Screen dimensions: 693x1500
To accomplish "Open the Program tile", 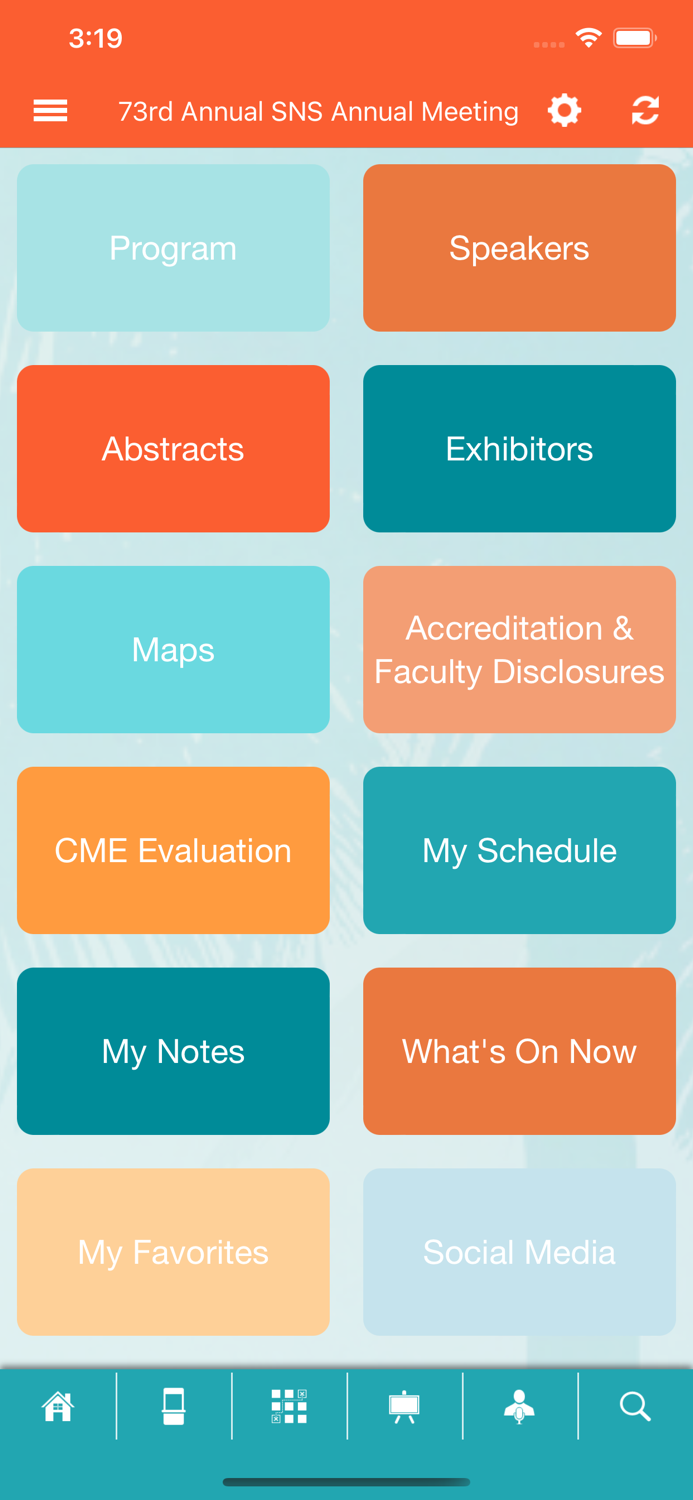I will pos(173,248).
